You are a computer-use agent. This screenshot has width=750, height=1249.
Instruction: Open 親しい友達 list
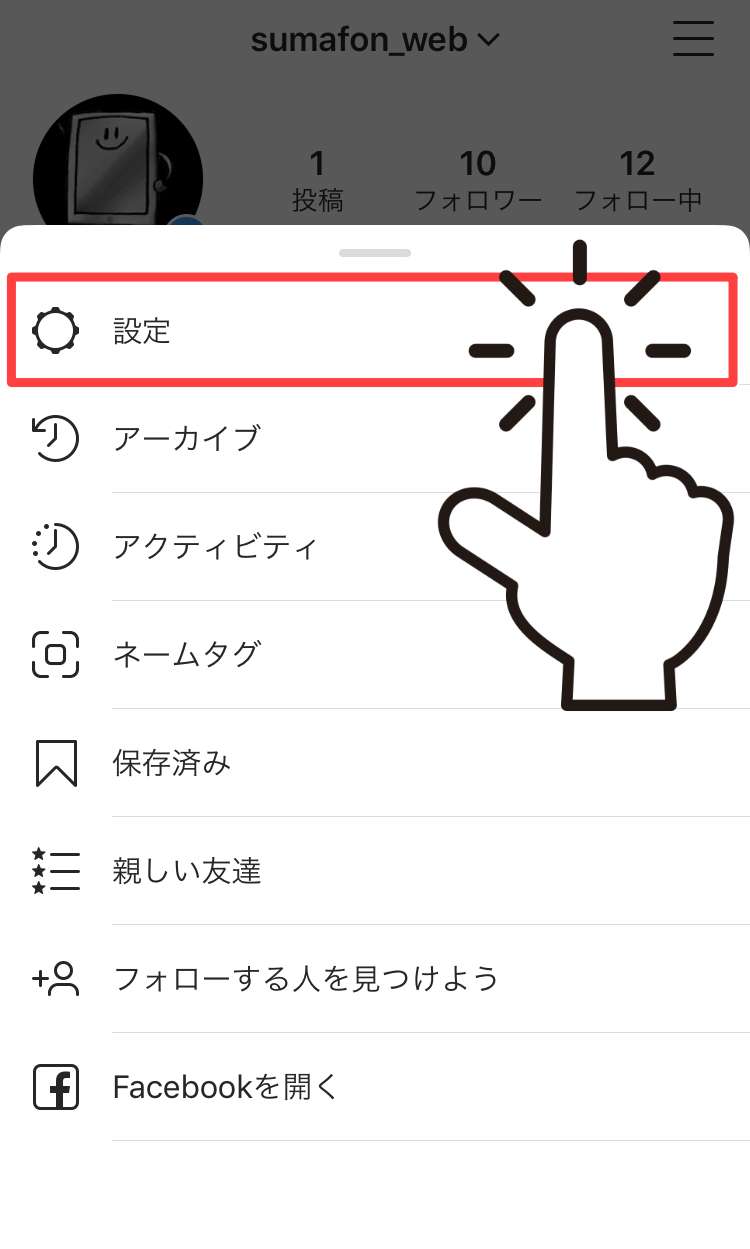(186, 871)
